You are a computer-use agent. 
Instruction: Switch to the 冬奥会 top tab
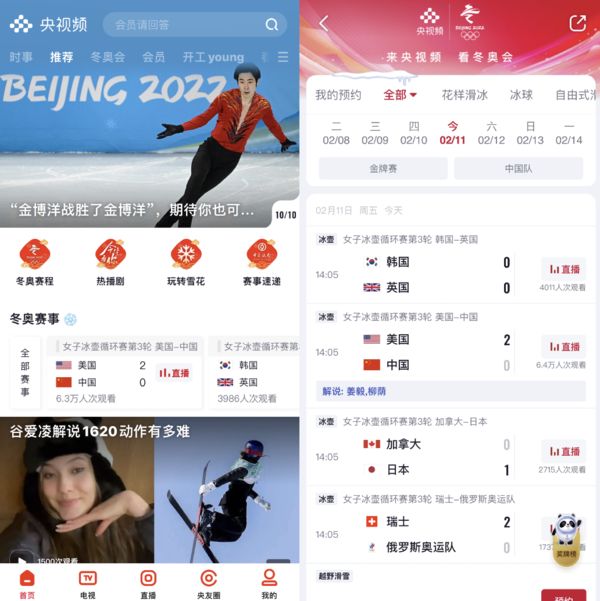click(x=107, y=57)
